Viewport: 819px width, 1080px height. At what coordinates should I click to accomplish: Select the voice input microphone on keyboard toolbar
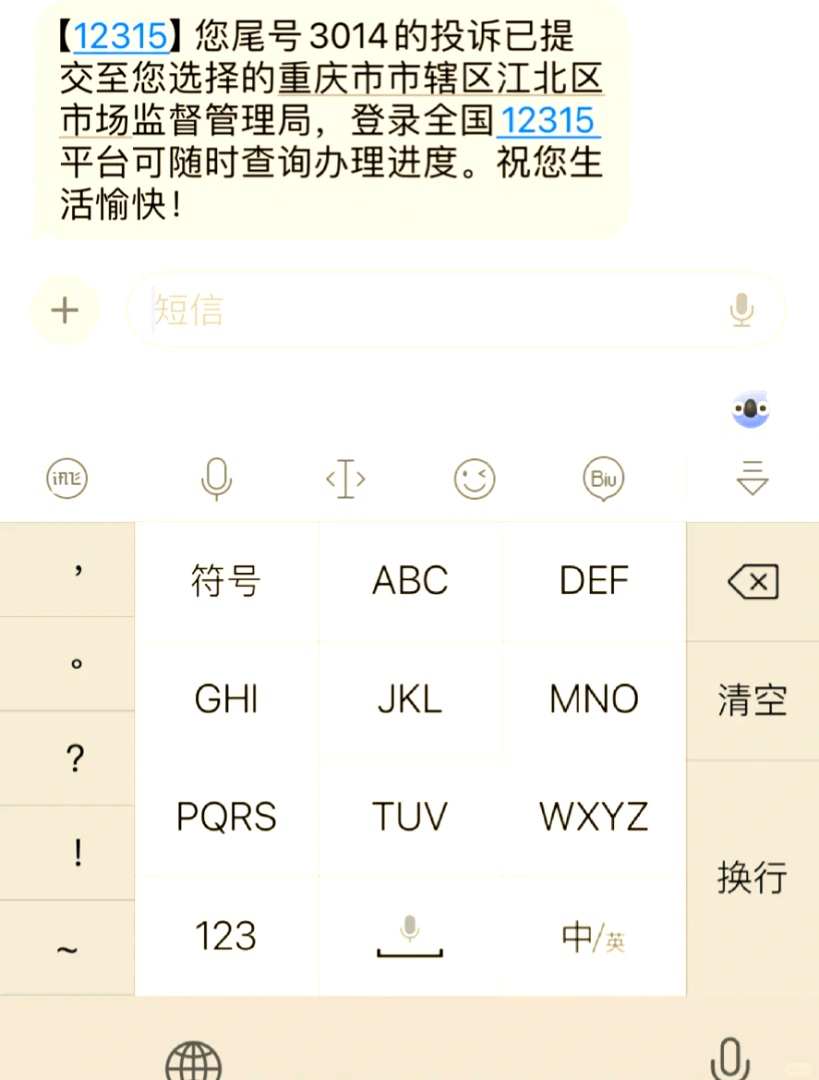coord(216,479)
